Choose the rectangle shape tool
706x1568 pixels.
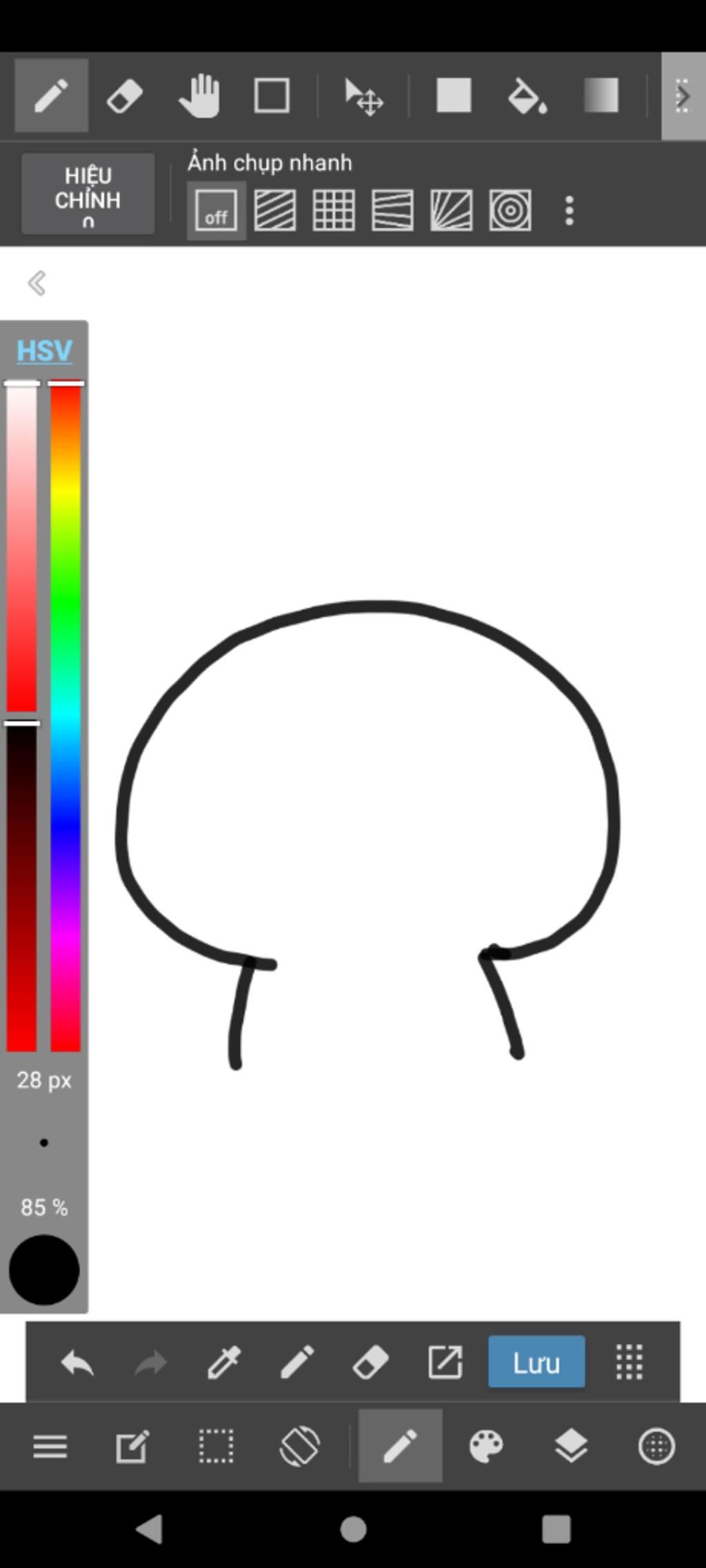coord(272,96)
